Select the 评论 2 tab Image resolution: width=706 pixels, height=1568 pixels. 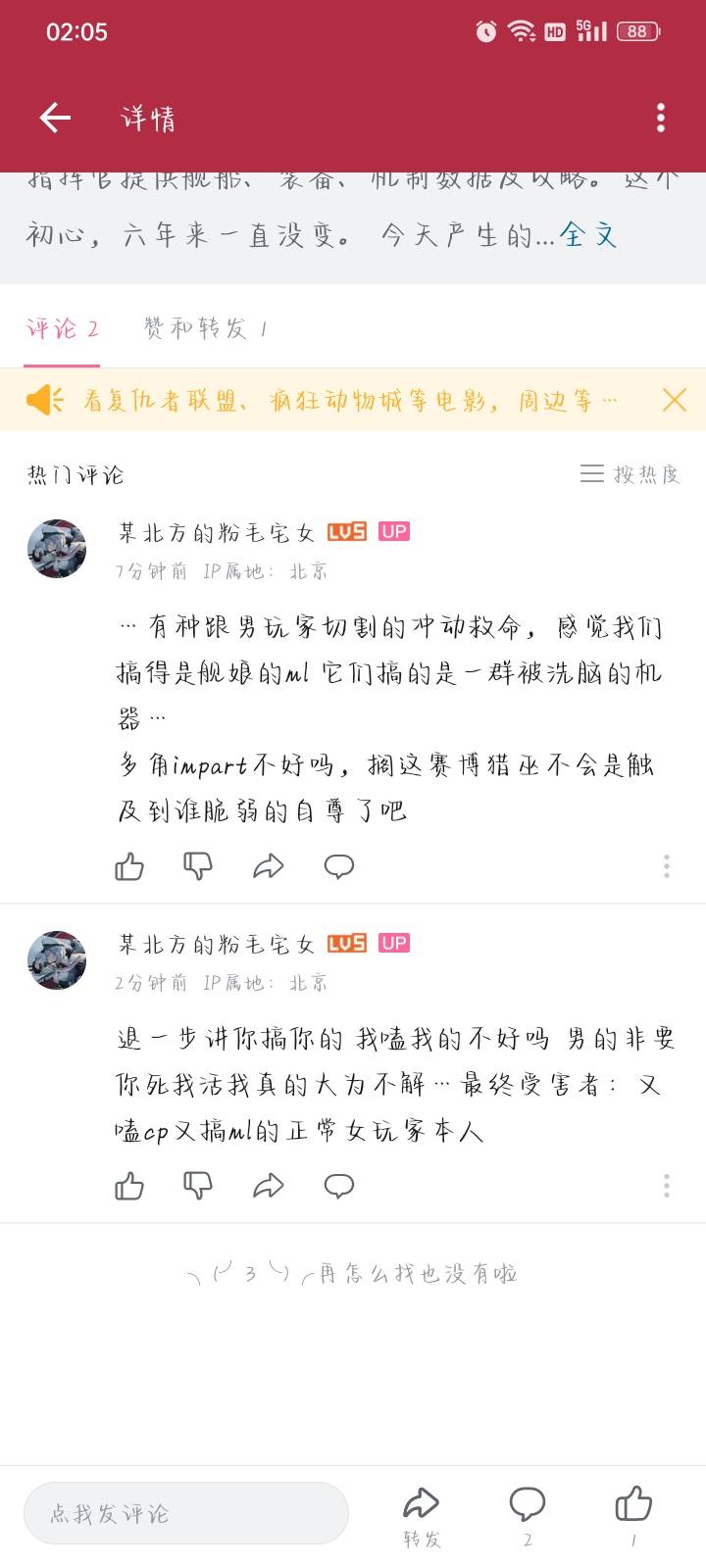[x=62, y=328]
